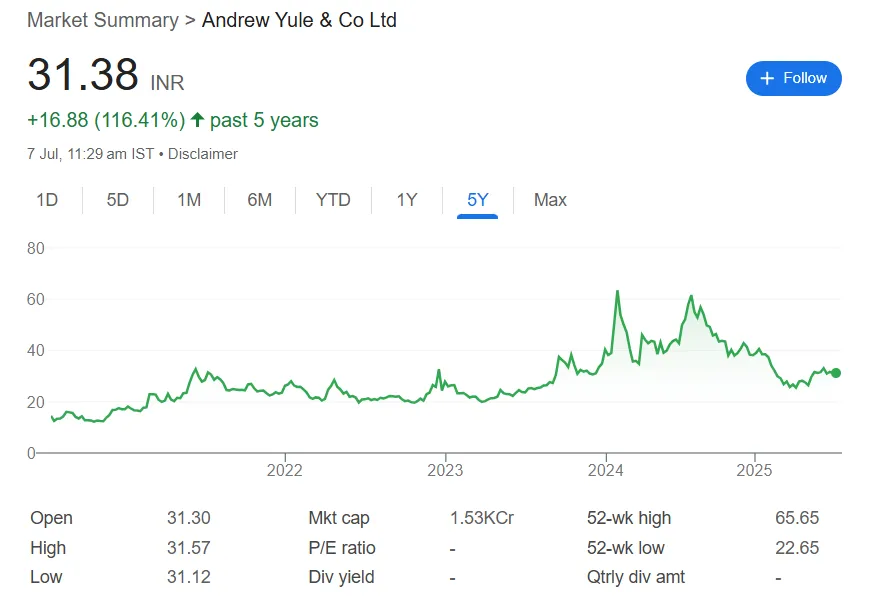Open the Market Summary link
Screen dimensions: 887x607
pos(102,20)
